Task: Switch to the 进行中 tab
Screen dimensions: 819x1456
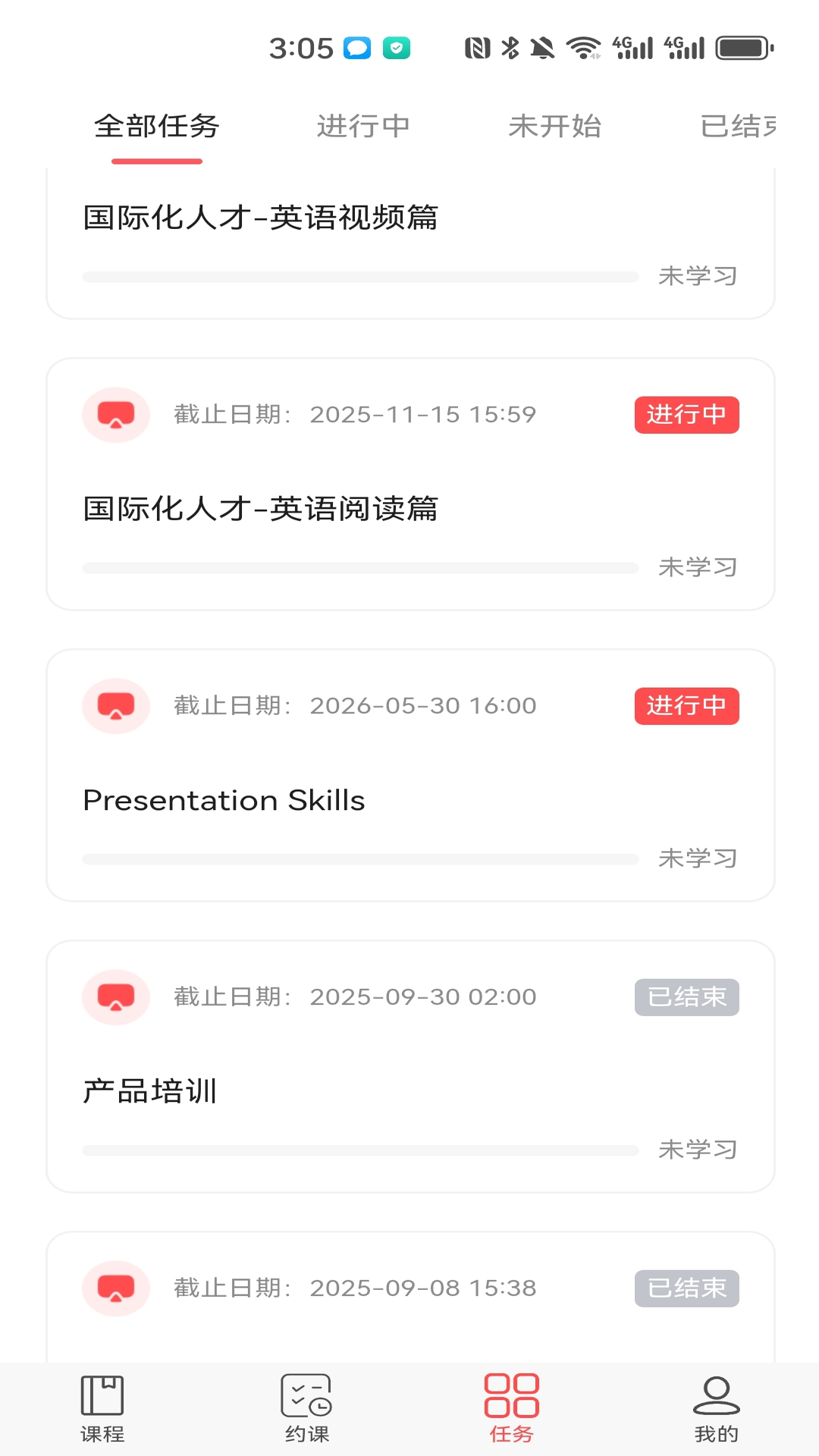Action: 363,126
